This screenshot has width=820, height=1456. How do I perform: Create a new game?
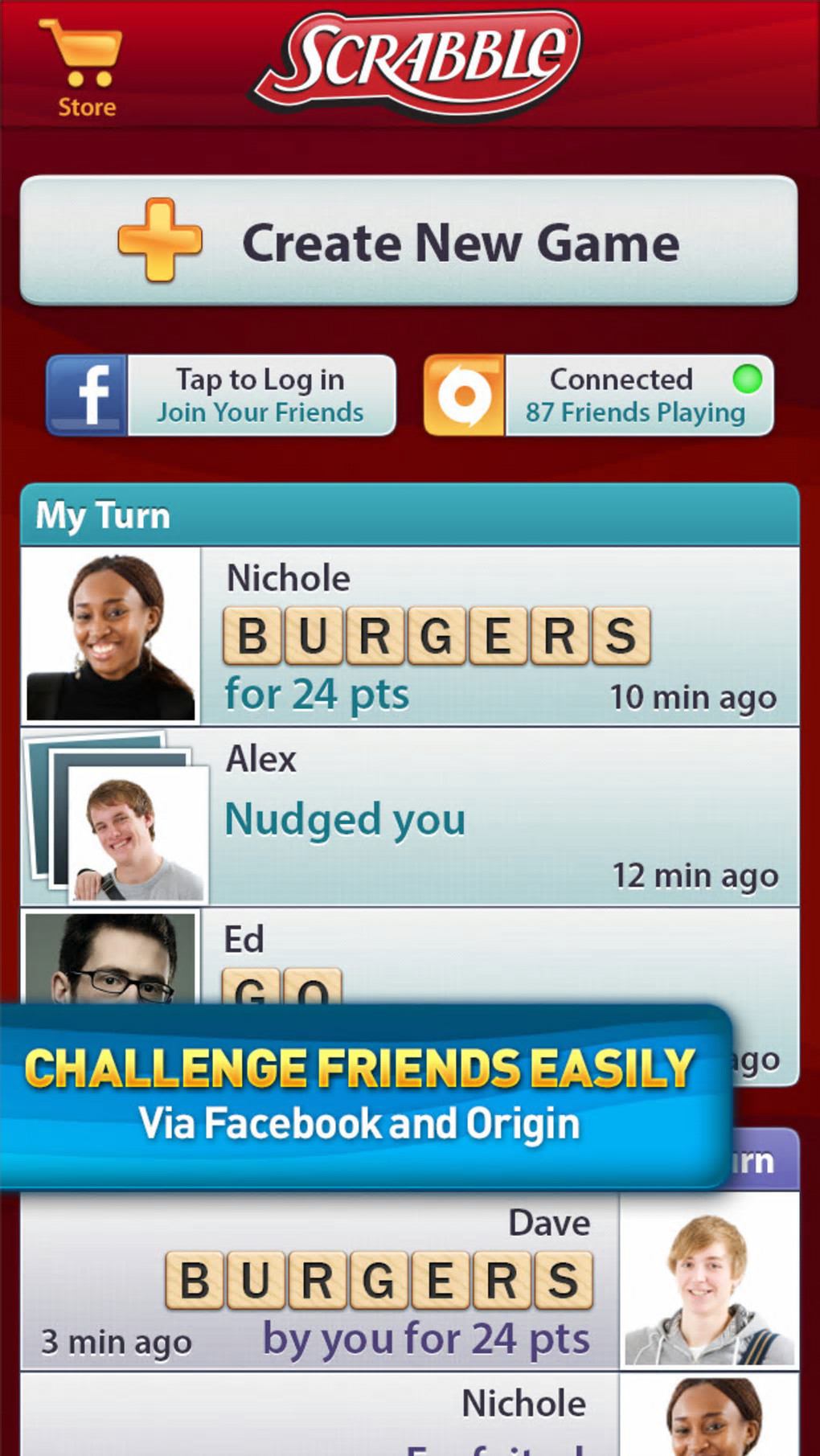click(408, 241)
